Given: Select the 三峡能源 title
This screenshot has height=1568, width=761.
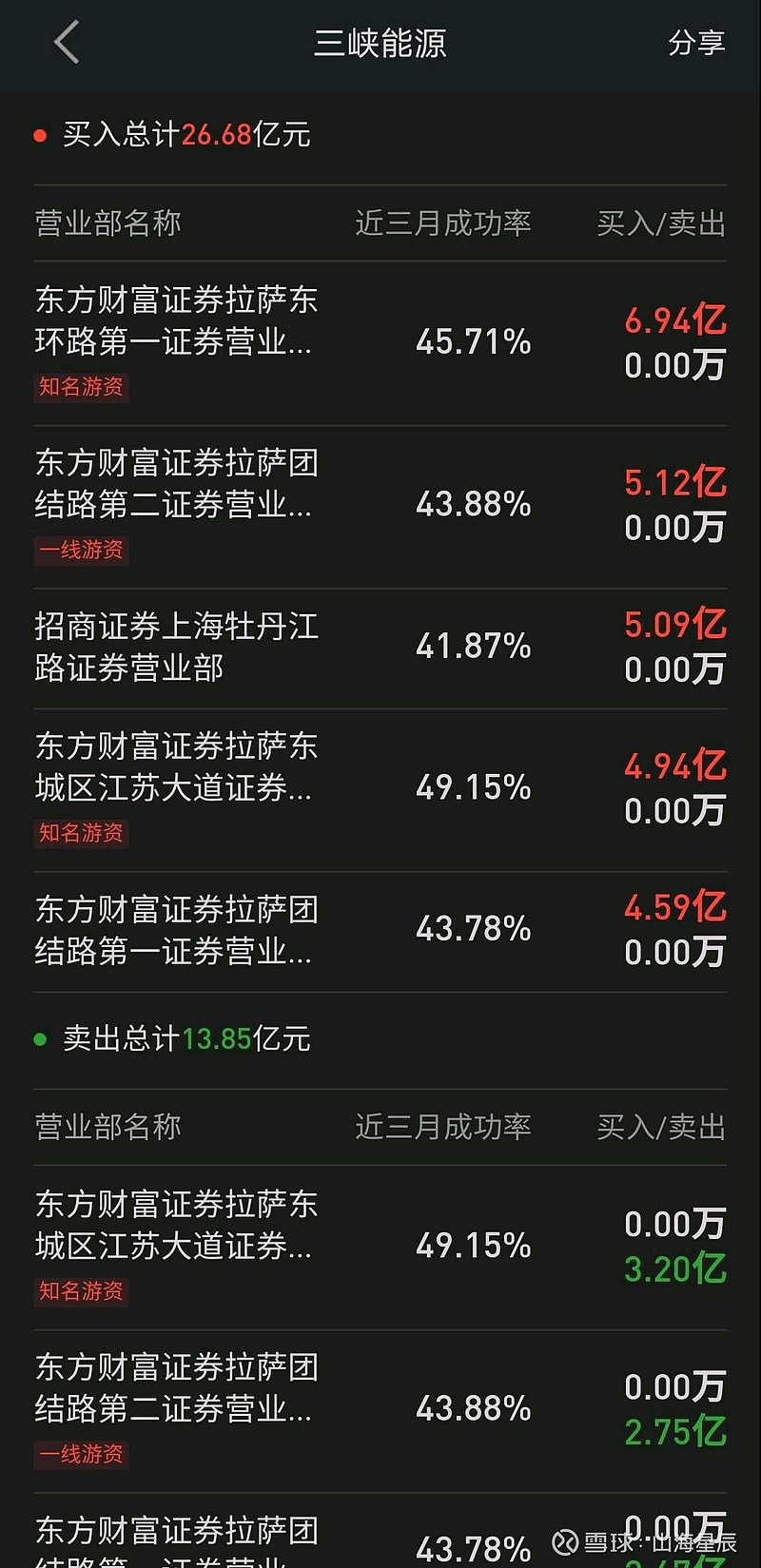Looking at the screenshot, I should [x=380, y=43].
